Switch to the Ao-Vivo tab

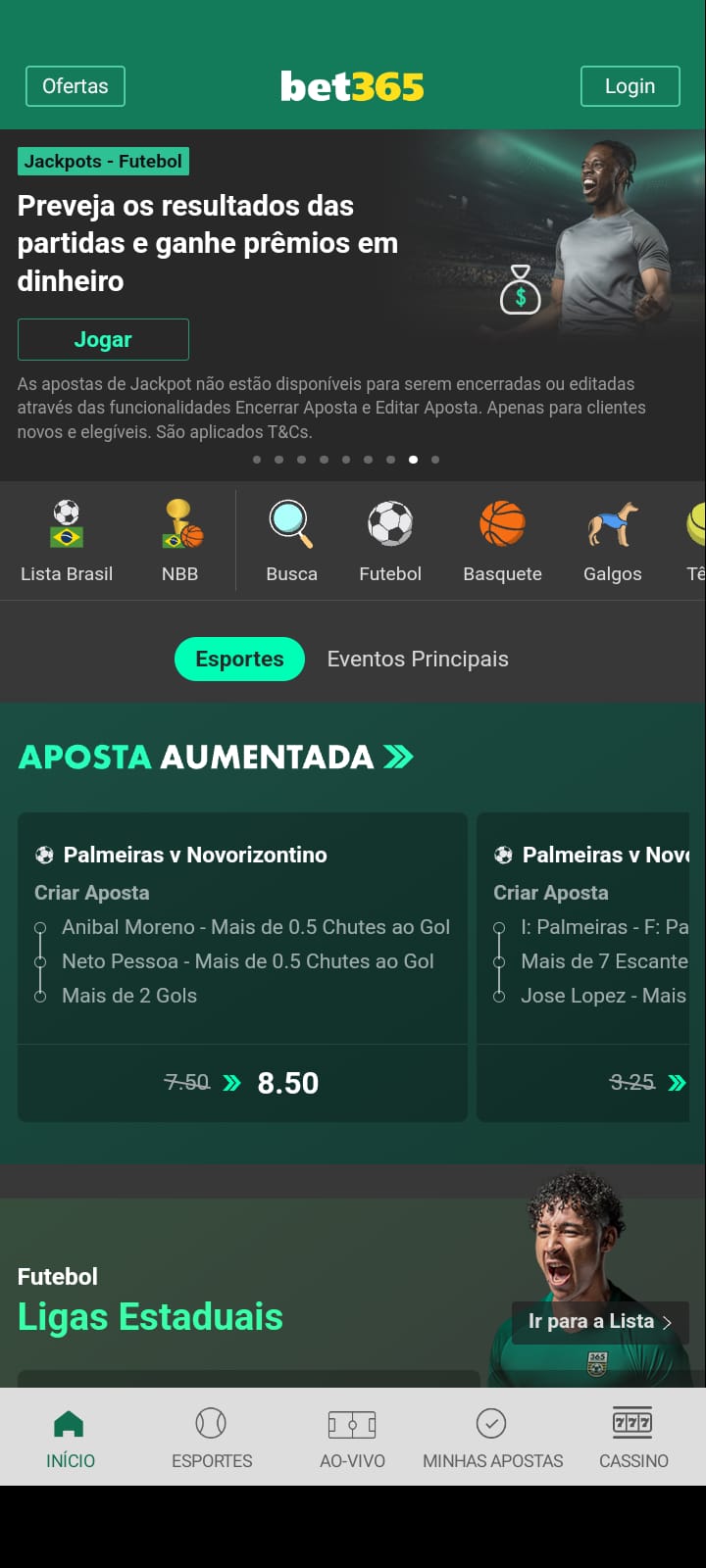tap(352, 1437)
